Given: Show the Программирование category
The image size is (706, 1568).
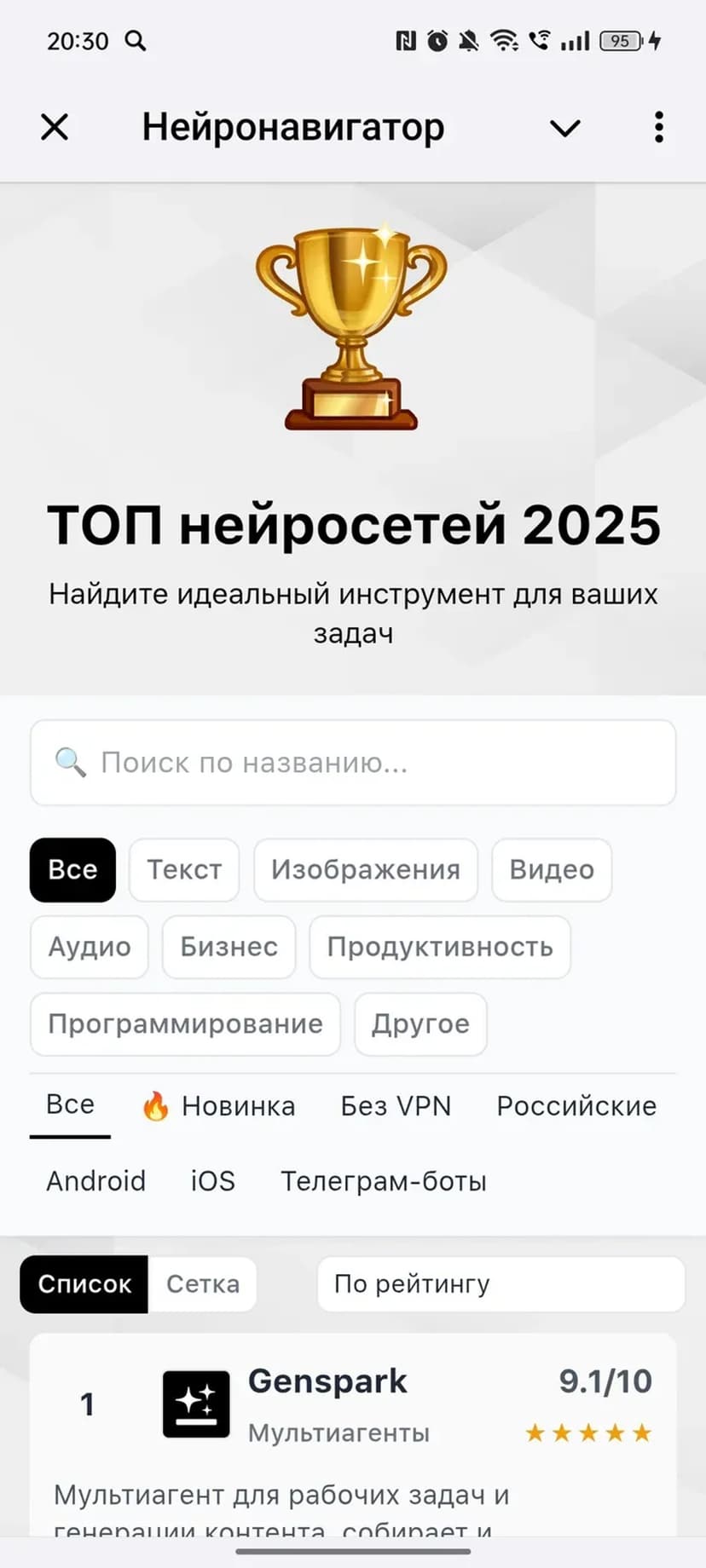Looking at the screenshot, I should coord(185,1023).
